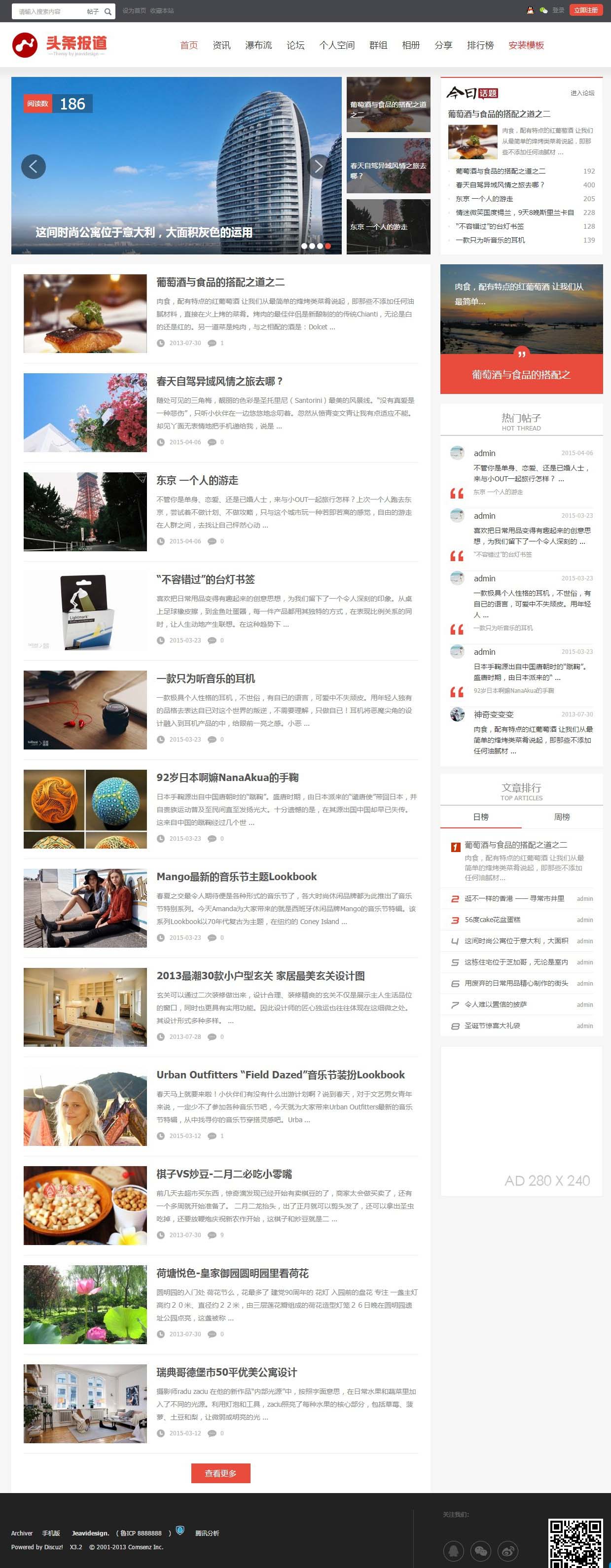
Task: Tap the search magnifier icon
Action: [x=108, y=11]
